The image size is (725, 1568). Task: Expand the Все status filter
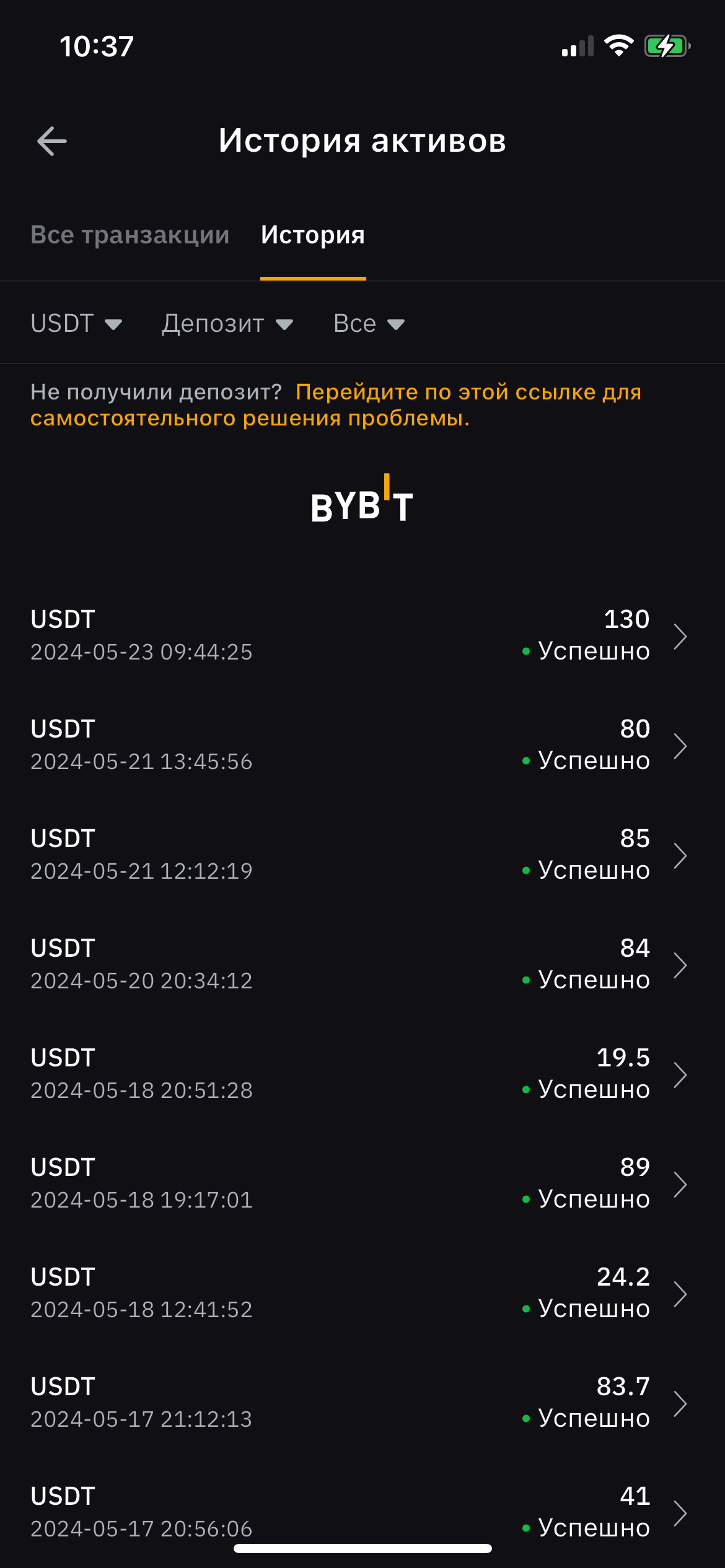pyautogui.click(x=369, y=323)
